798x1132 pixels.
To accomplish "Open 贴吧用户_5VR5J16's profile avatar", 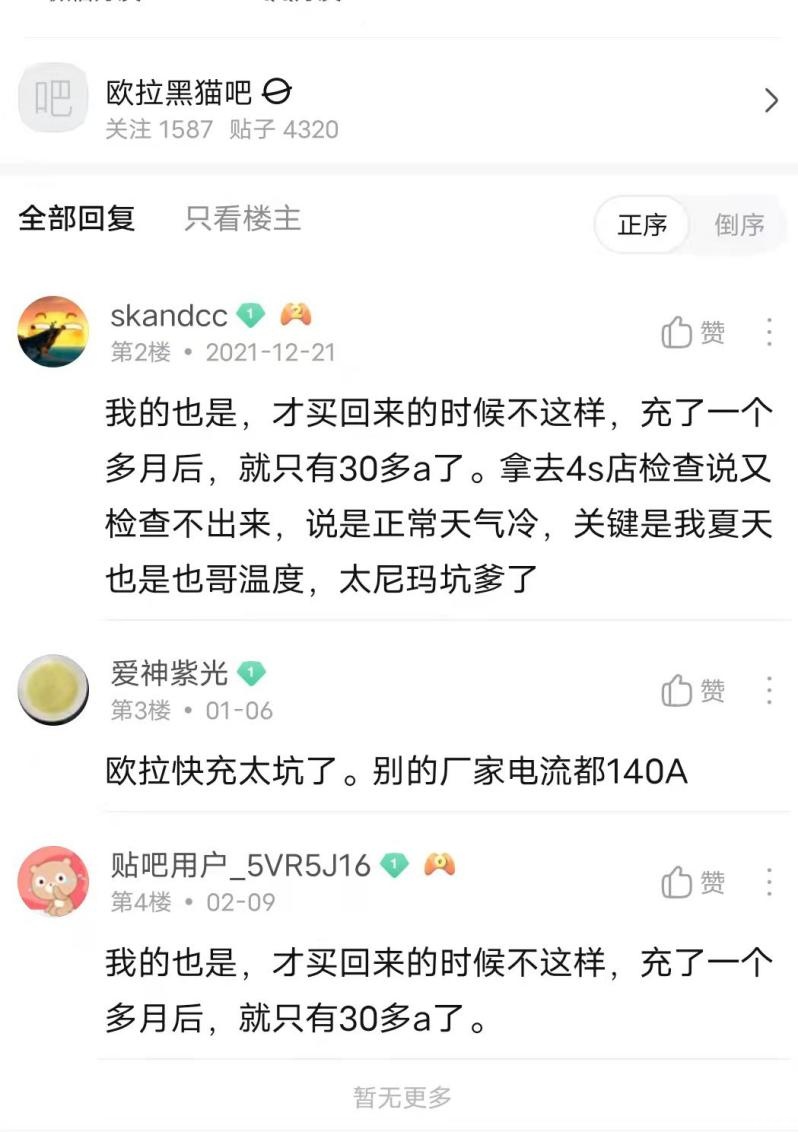I will 53,881.
